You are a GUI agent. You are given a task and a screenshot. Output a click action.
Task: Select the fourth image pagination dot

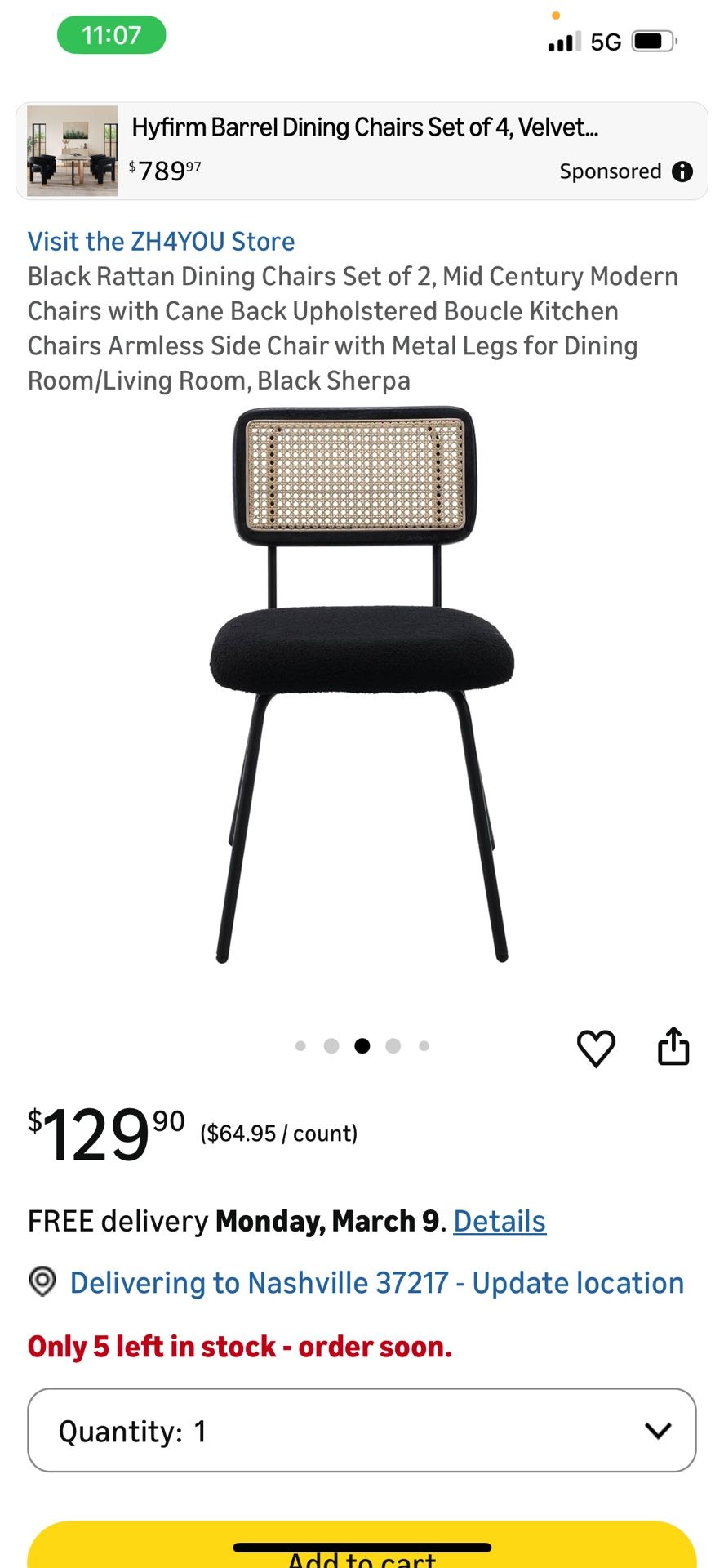pos(393,1045)
